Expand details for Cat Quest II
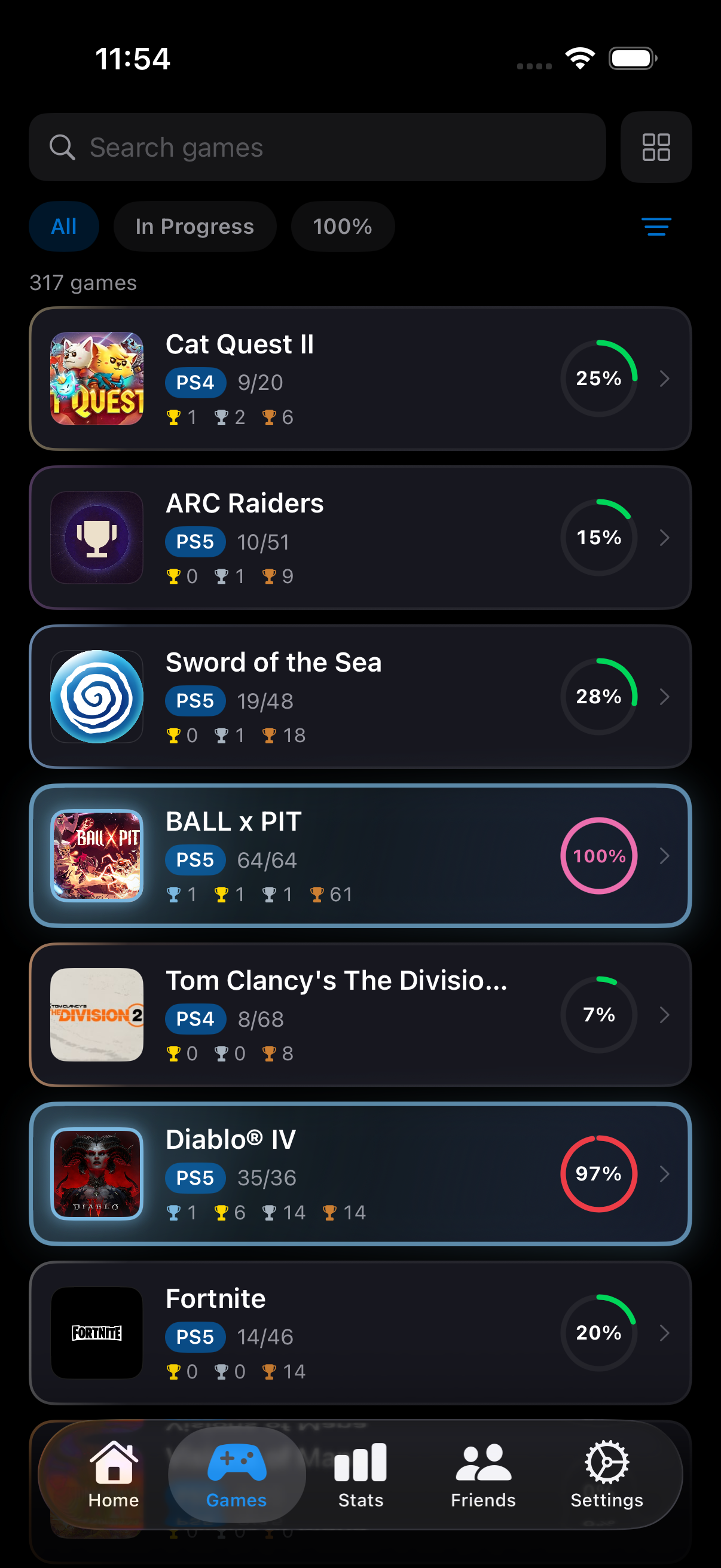The height and width of the screenshot is (1568, 721). 664,378
